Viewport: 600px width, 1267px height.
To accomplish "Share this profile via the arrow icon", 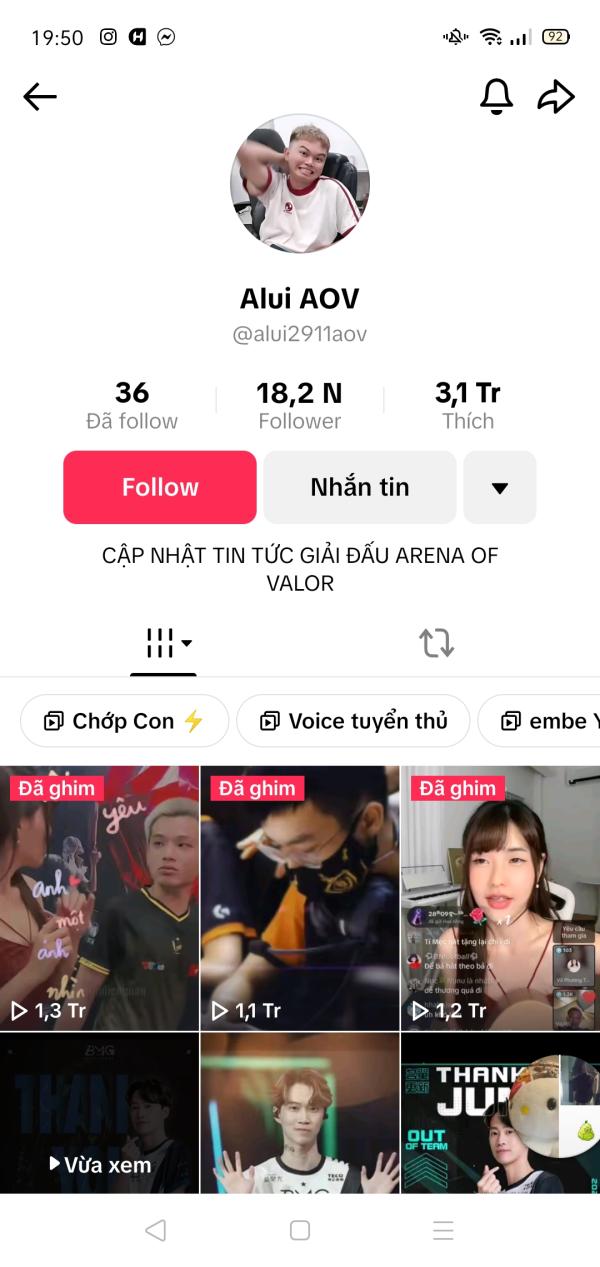I will pyautogui.click(x=556, y=97).
